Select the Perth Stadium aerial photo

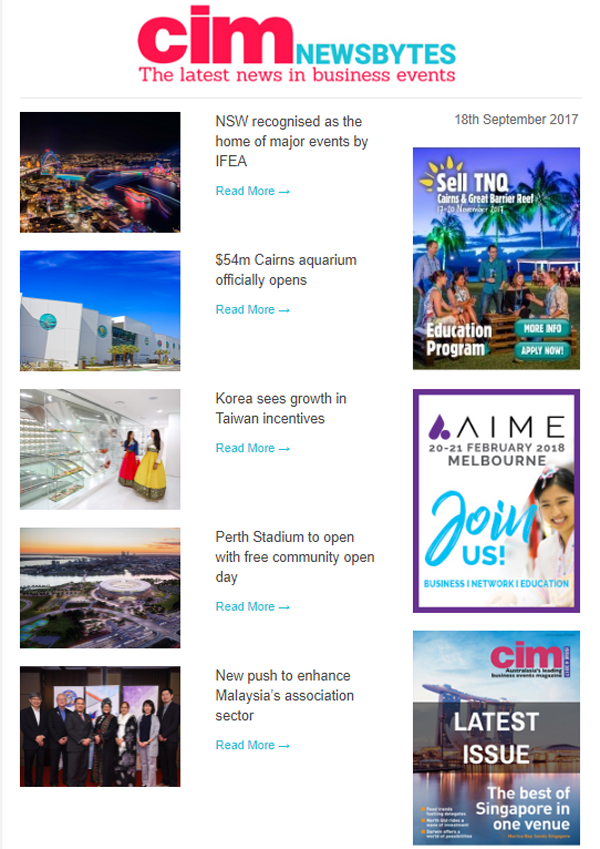(100, 588)
